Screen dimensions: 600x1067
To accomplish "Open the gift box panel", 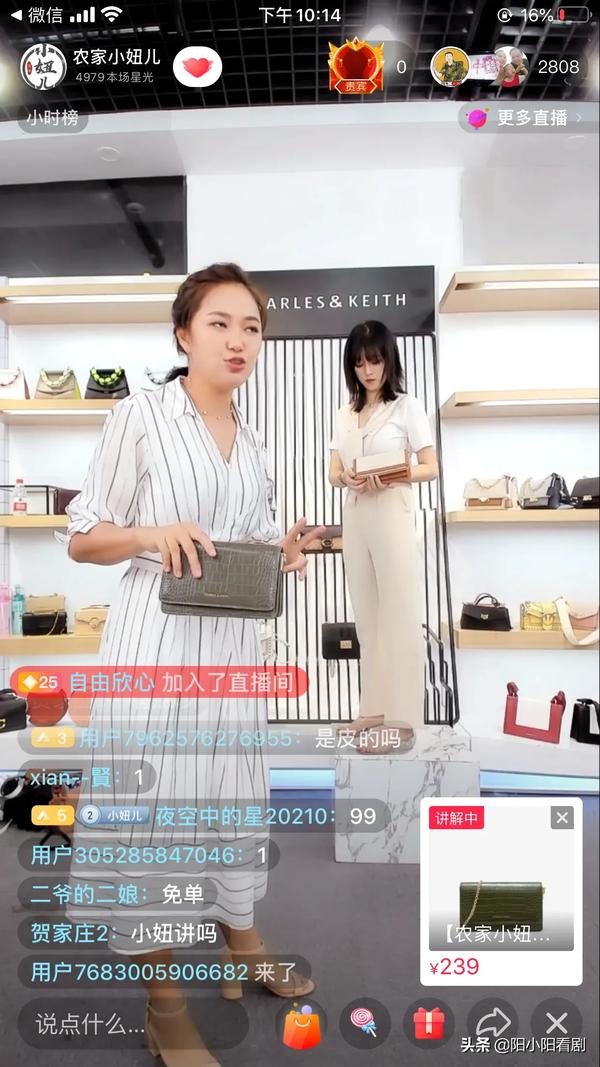I will coord(428,1023).
